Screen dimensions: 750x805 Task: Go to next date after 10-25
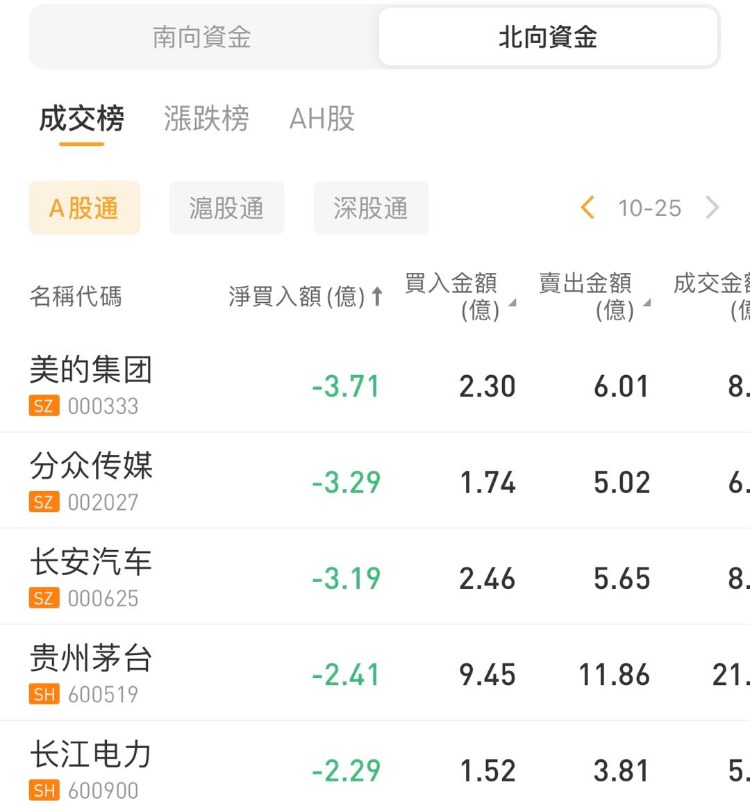tap(712, 208)
